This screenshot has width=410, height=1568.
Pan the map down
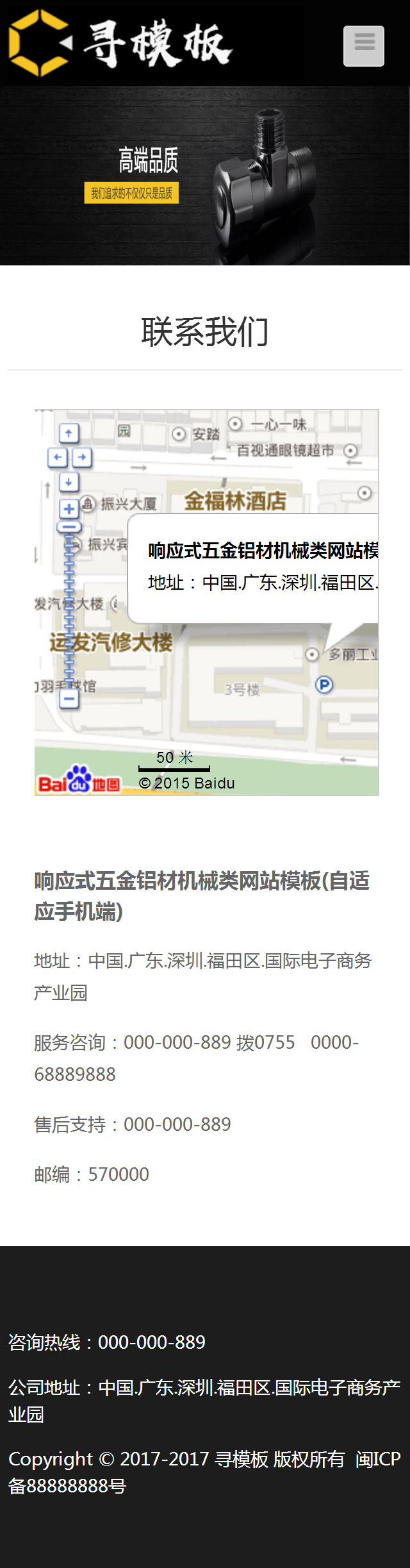(x=69, y=481)
